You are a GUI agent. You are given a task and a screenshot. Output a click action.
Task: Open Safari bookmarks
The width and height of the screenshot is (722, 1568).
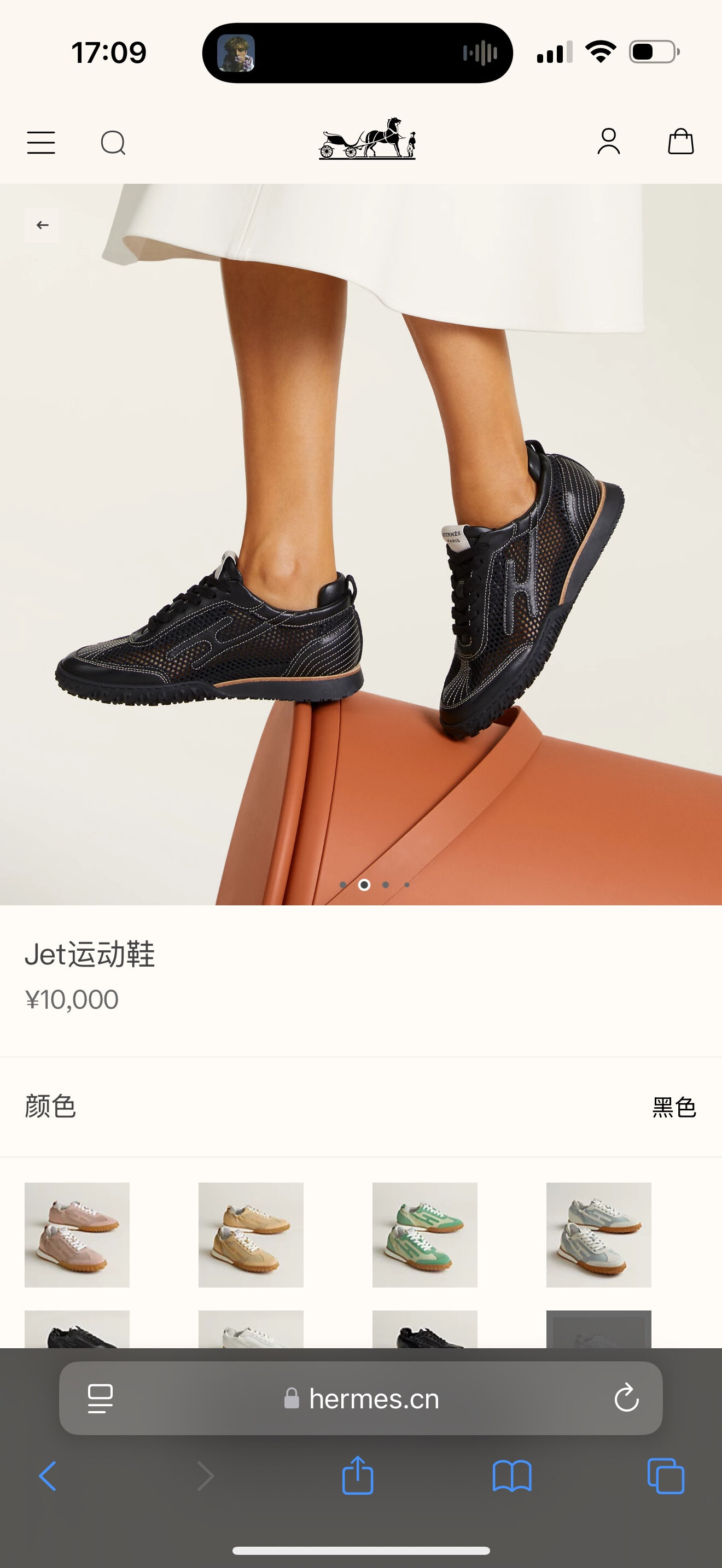point(511,1476)
